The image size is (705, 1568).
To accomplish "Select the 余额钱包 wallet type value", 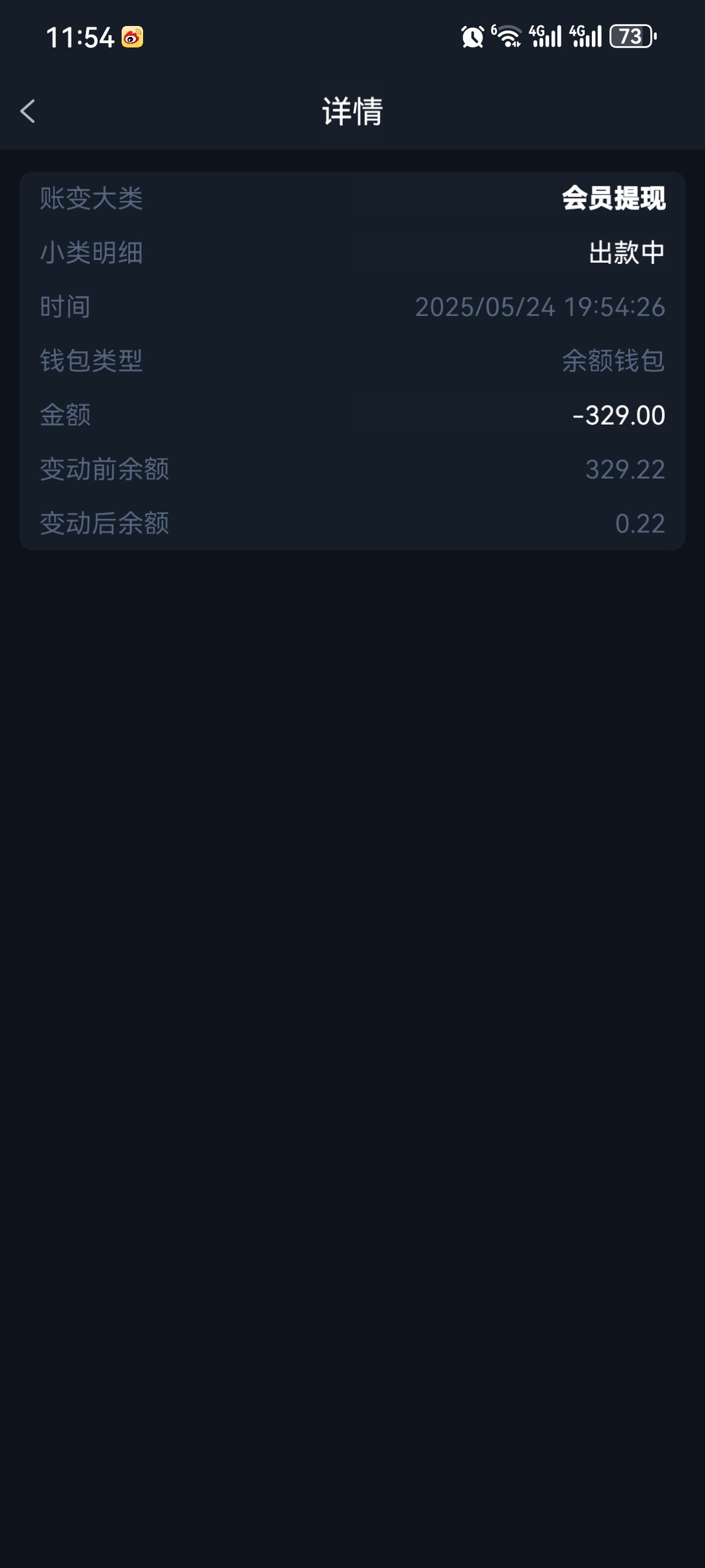I will click(x=614, y=362).
